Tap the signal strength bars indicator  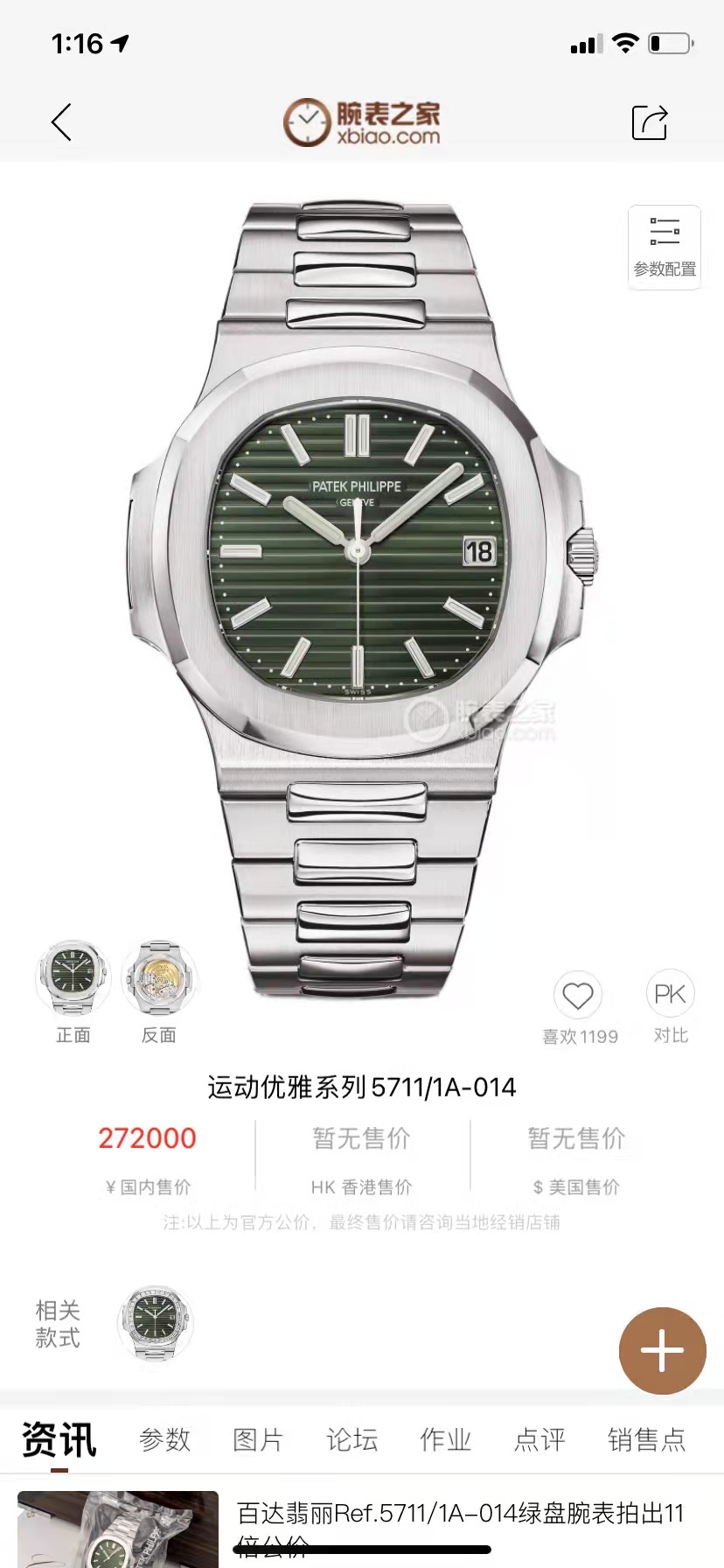(586, 42)
